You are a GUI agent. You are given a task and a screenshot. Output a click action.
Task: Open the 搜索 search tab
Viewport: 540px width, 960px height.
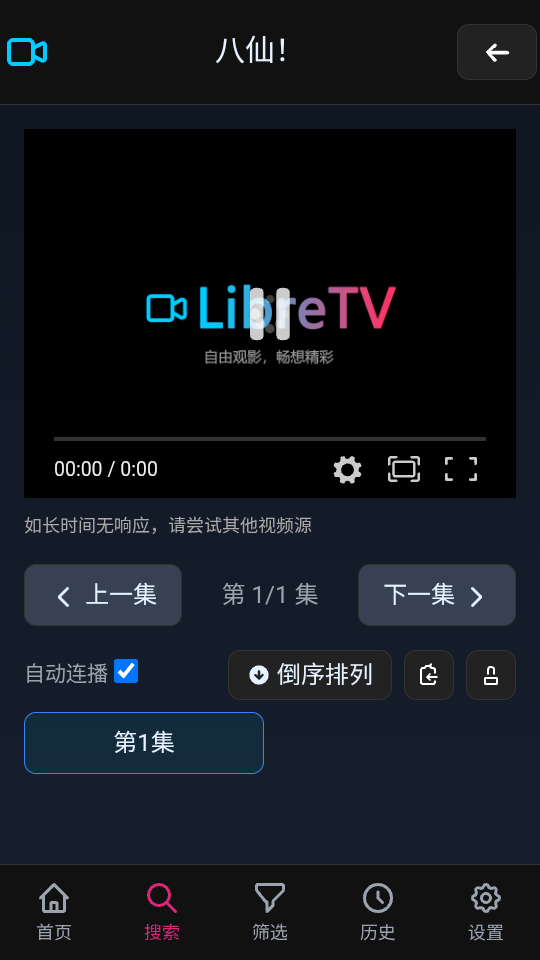coord(162,912)
